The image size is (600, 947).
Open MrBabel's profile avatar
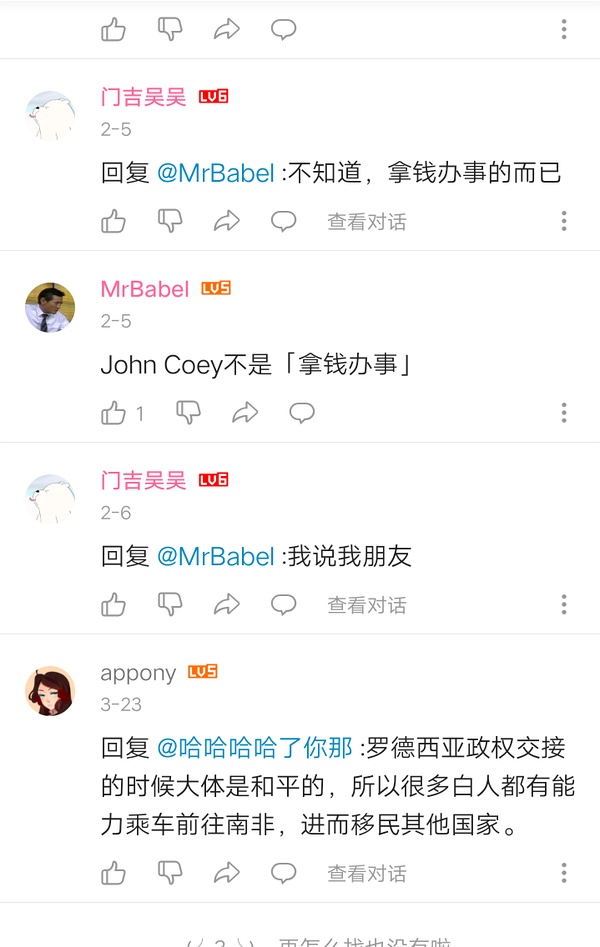(50, 306)
